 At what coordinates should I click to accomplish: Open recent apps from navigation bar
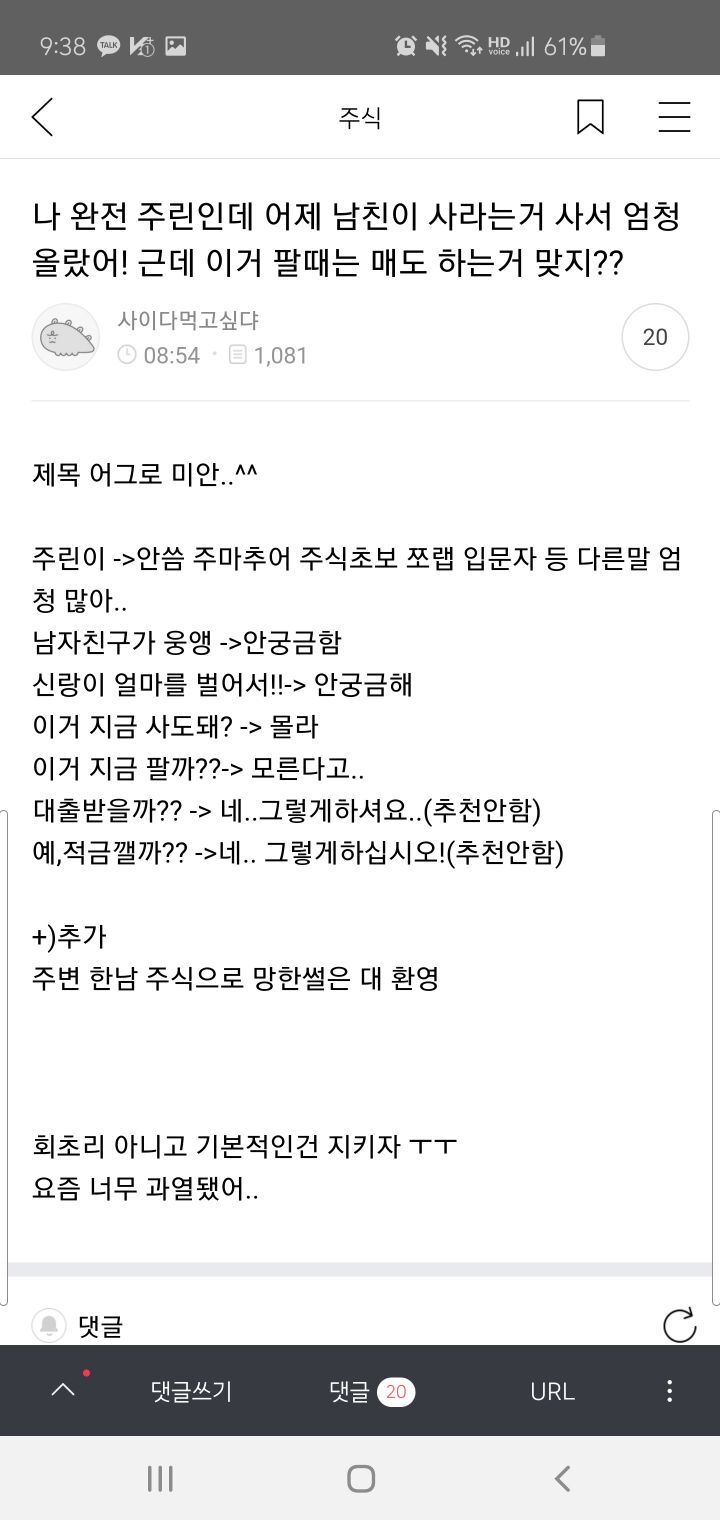[160, 1478]
